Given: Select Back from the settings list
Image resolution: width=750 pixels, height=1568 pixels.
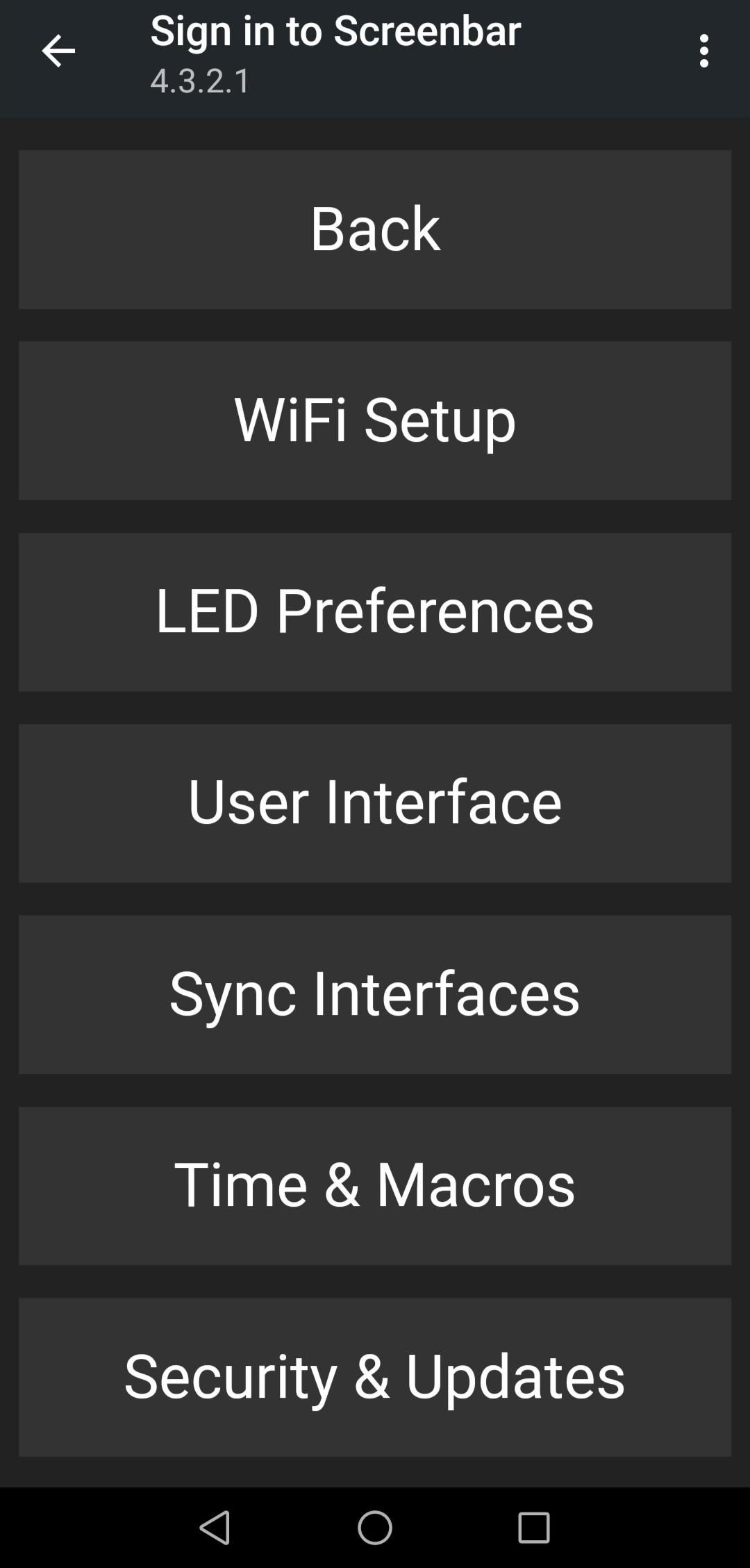Looking at the screenshot, I should [375, 229].
